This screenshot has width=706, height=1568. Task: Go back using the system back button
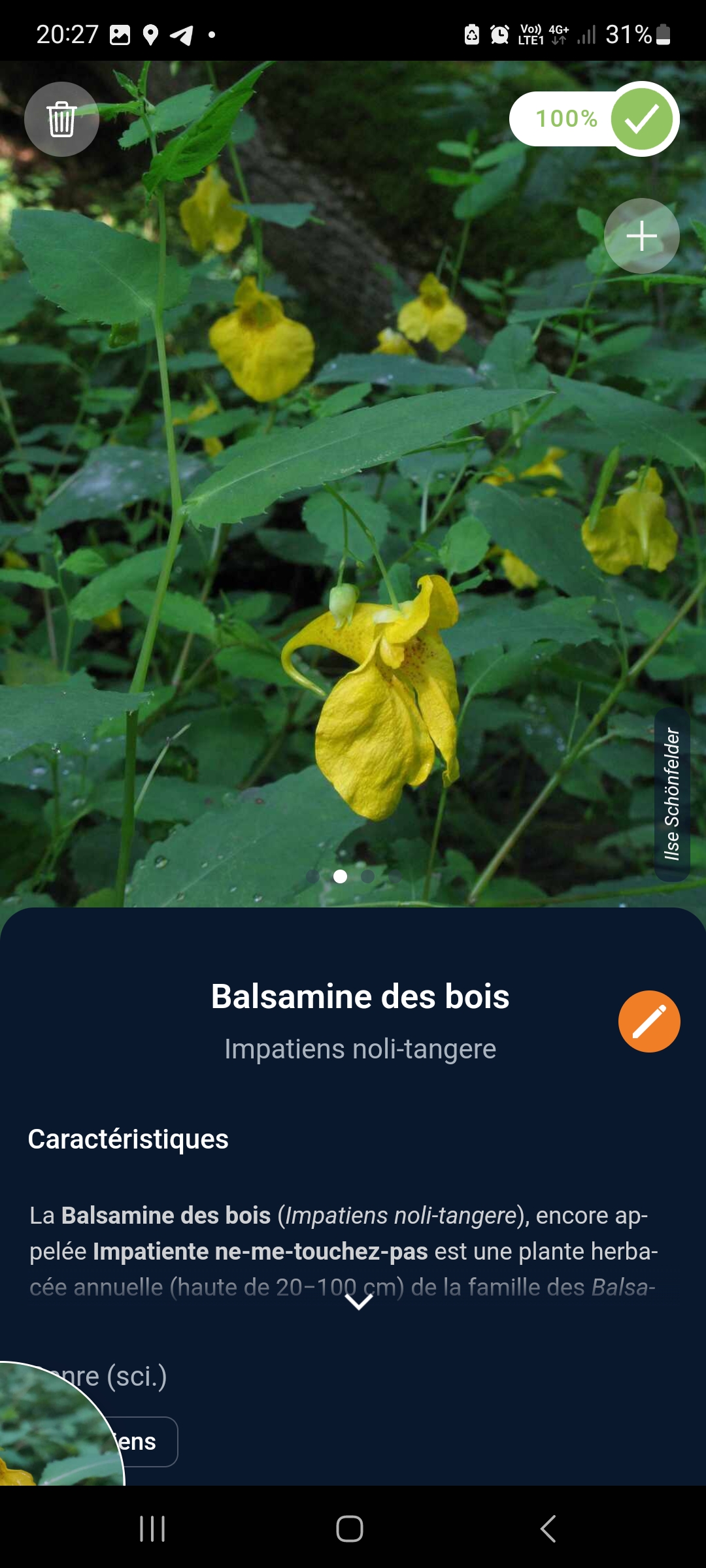coord(548,1529)
